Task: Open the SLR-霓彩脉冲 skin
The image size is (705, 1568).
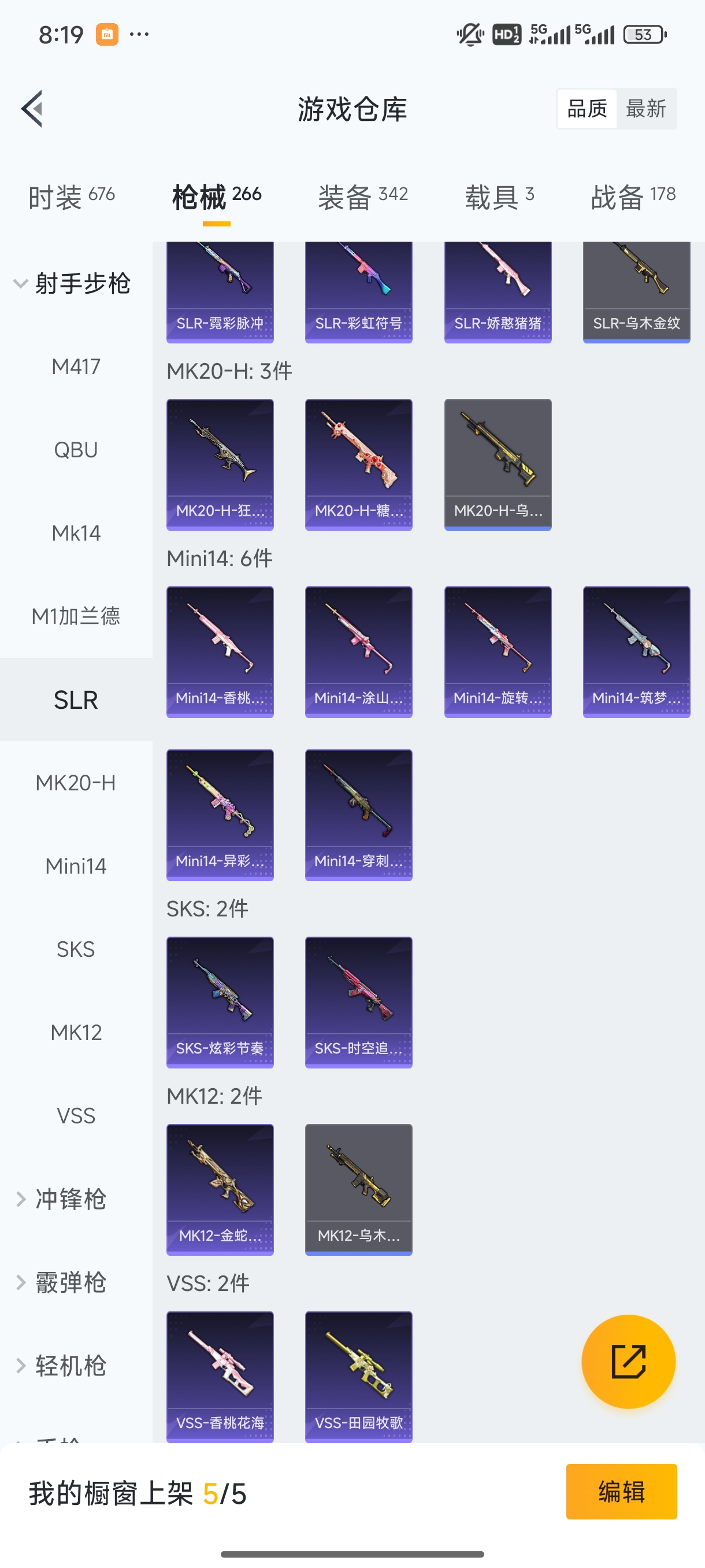Action: tap(220, 292)
